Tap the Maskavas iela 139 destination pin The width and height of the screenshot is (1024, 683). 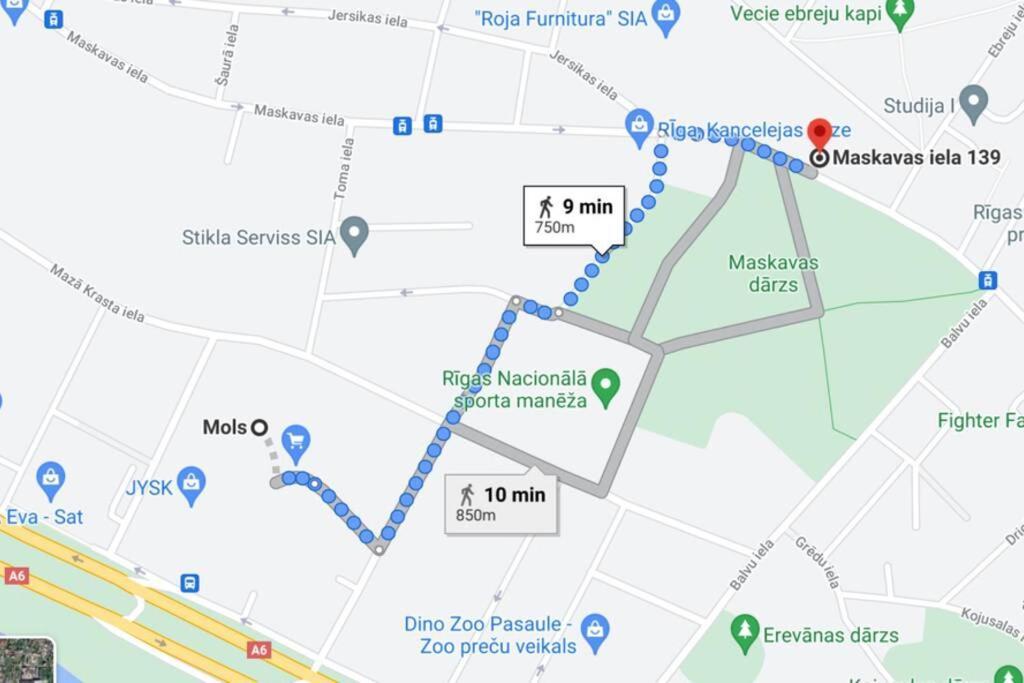pos(820,134)
